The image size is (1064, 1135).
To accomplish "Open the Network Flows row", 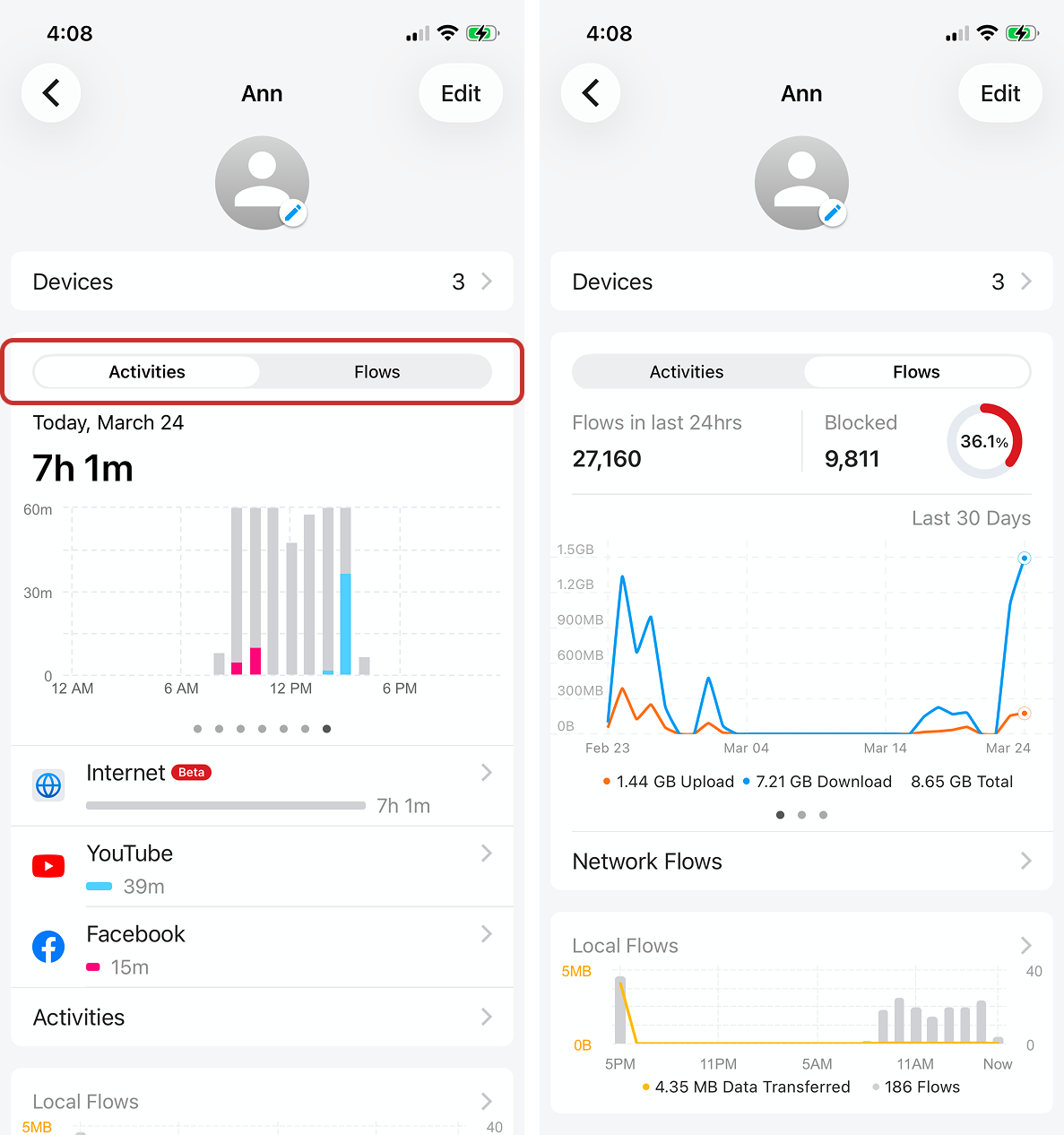I will 801,862.
